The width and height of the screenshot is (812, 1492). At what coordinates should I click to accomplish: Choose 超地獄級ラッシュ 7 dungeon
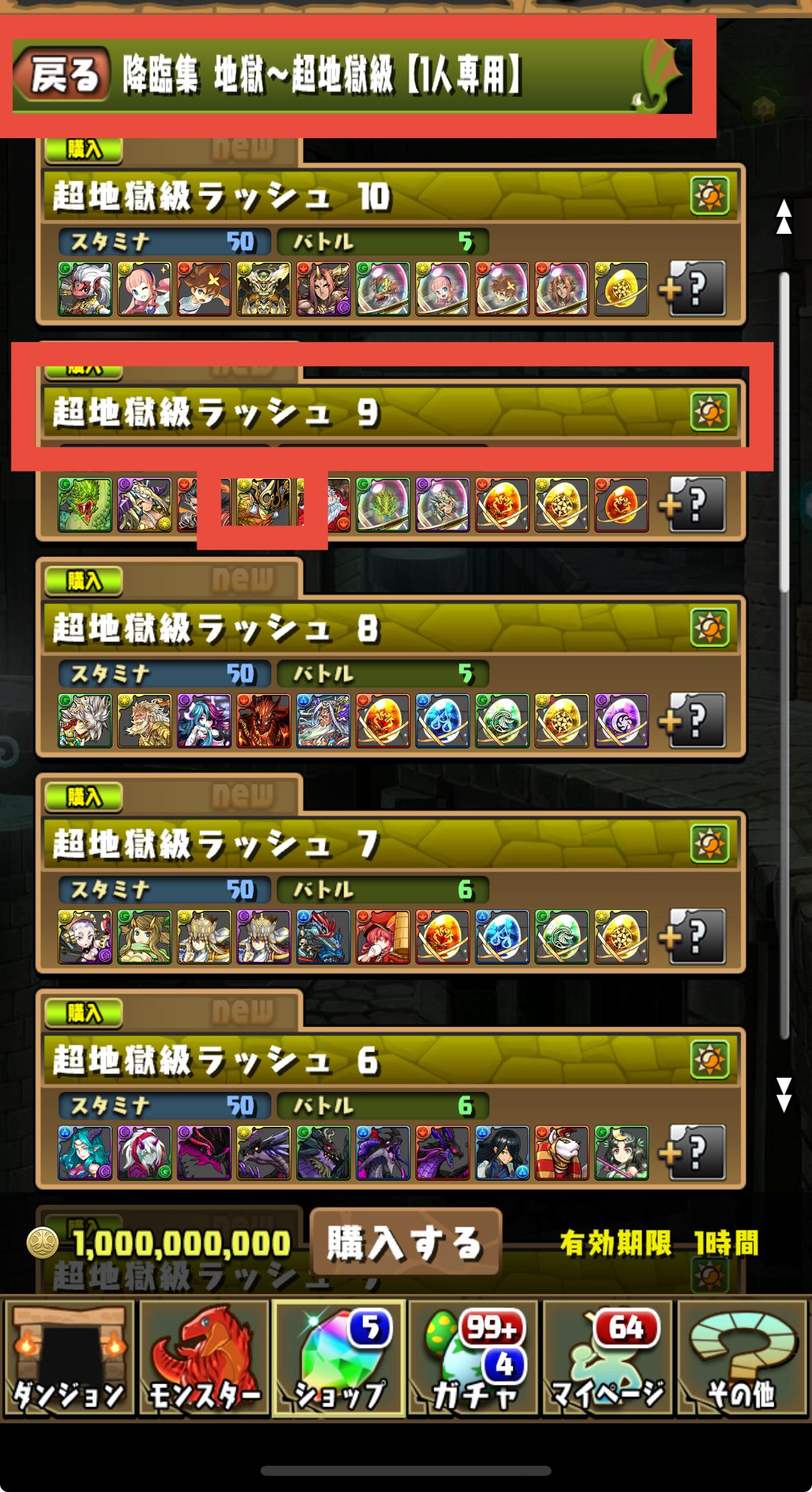click(364, 844)
